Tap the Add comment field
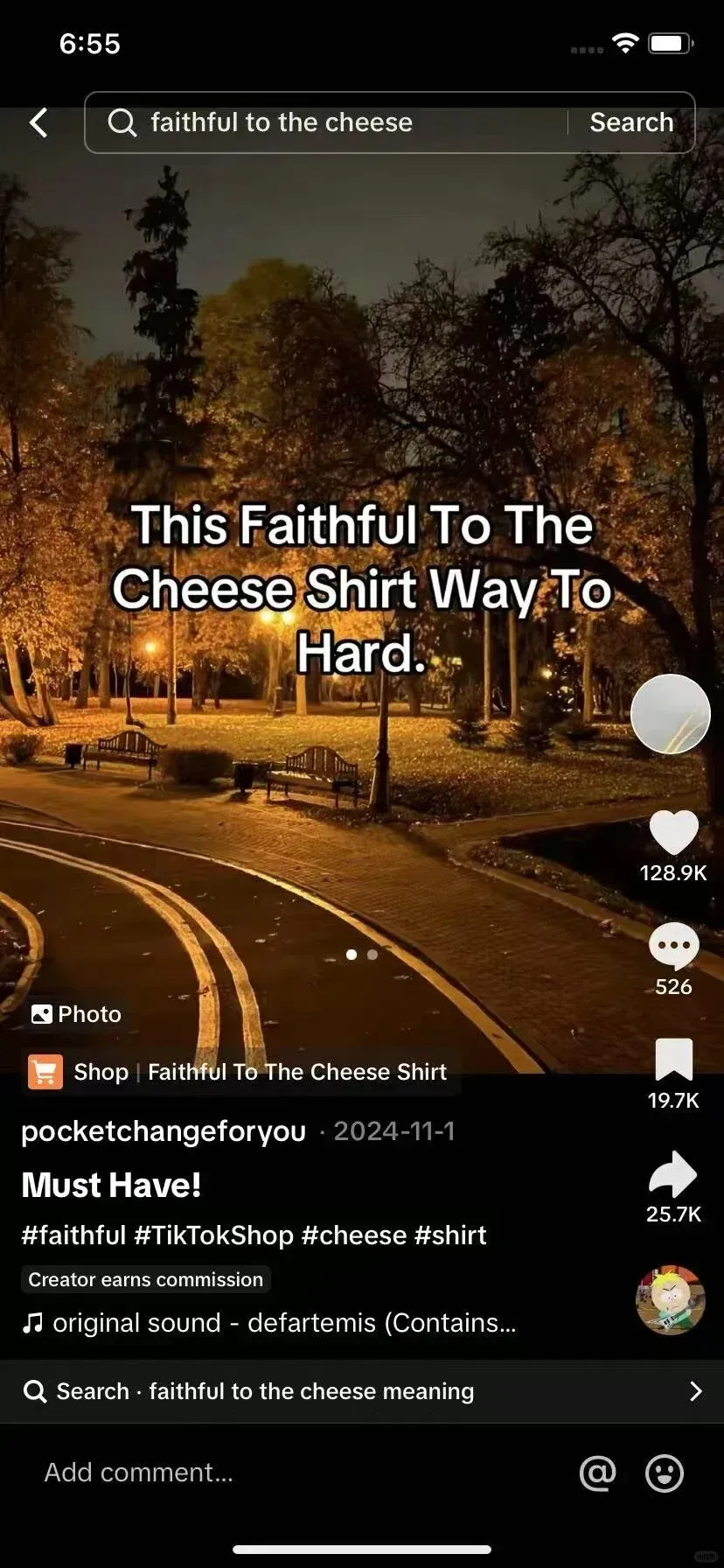 262,1473
